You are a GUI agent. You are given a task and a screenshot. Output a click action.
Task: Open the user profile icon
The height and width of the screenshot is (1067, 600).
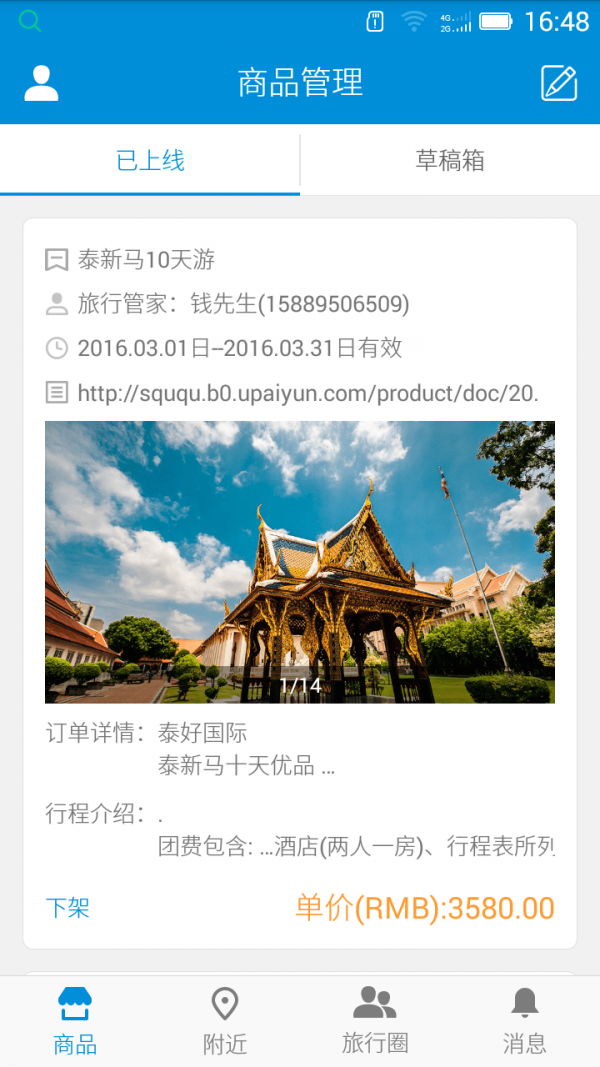[41, 84]
